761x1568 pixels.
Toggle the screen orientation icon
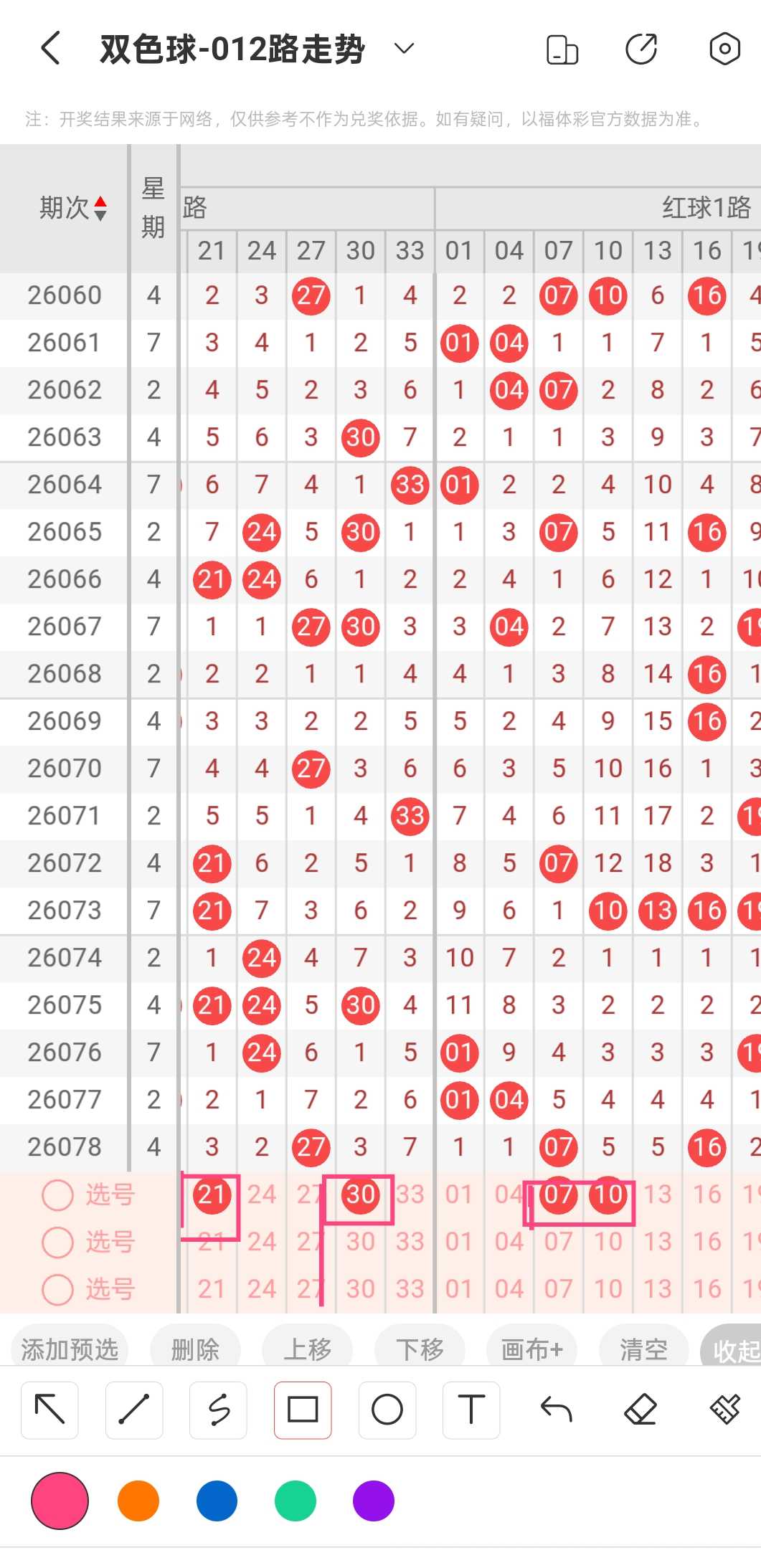click(x=562, y=49)
